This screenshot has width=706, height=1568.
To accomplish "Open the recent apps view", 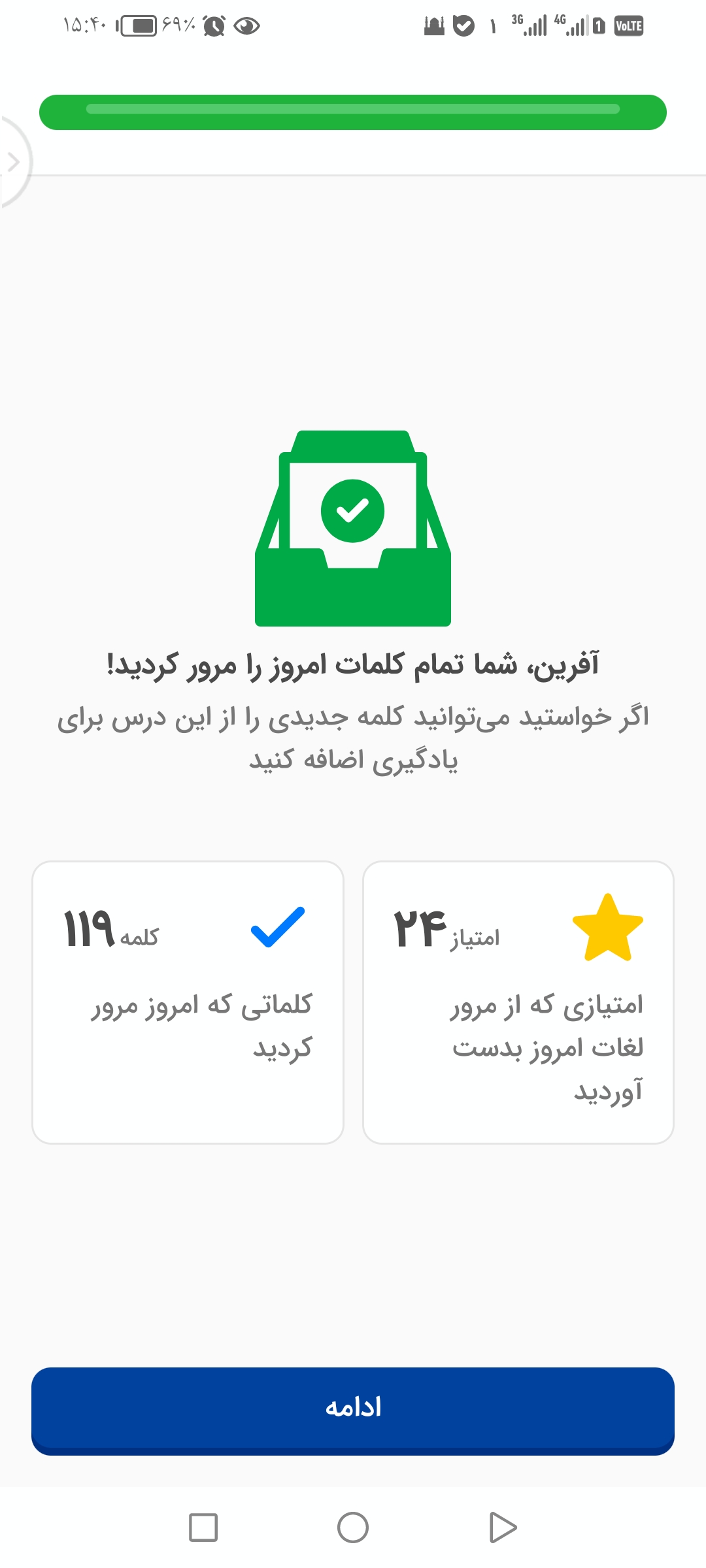I will click(203, 1527).
